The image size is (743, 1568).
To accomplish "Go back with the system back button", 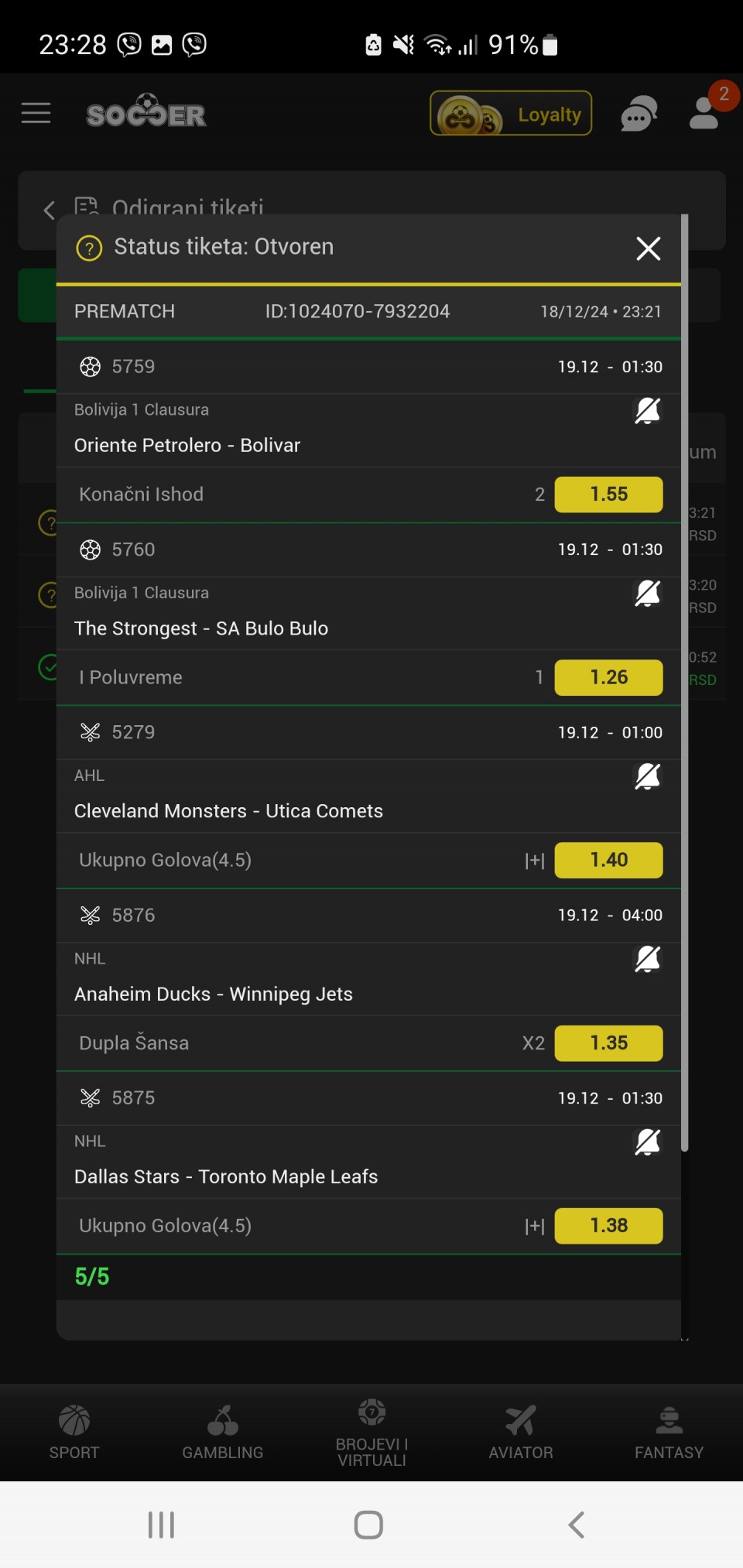I will tap(576, 1525).
